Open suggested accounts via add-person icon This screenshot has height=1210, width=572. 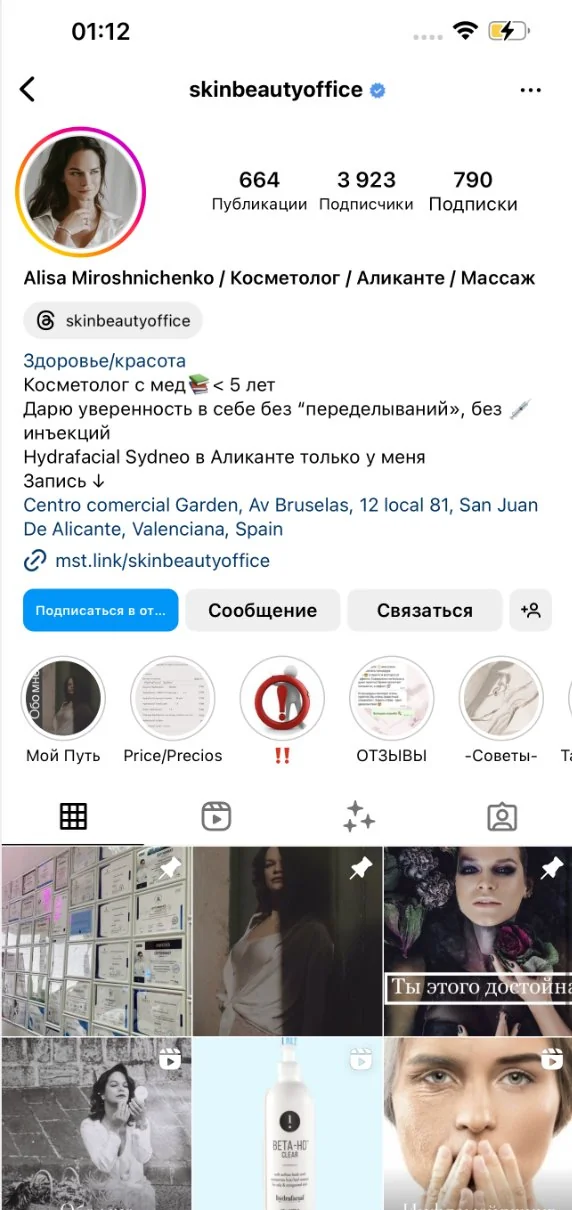[x=530, y=610]
